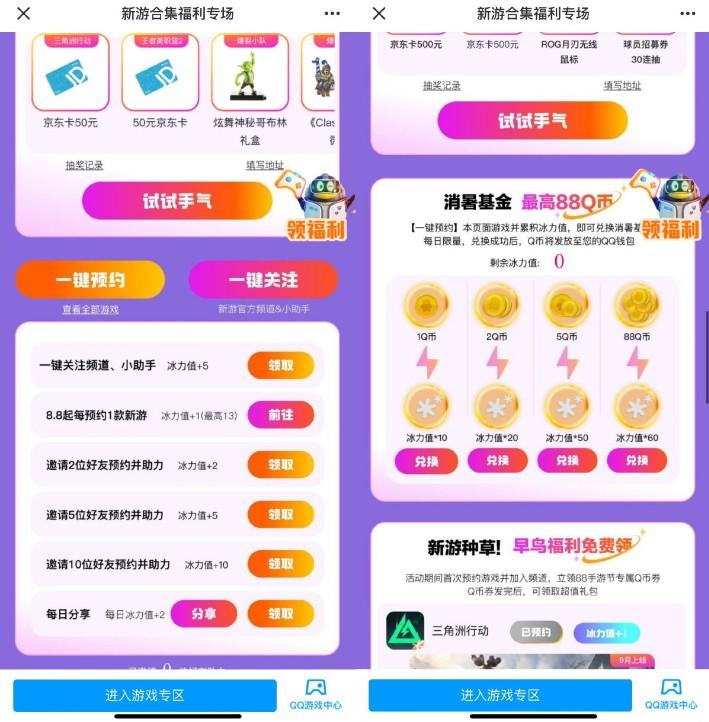Redeem the 5Q币 reward
The height and width of the screenshot is (722, 709).
(567, 461)
